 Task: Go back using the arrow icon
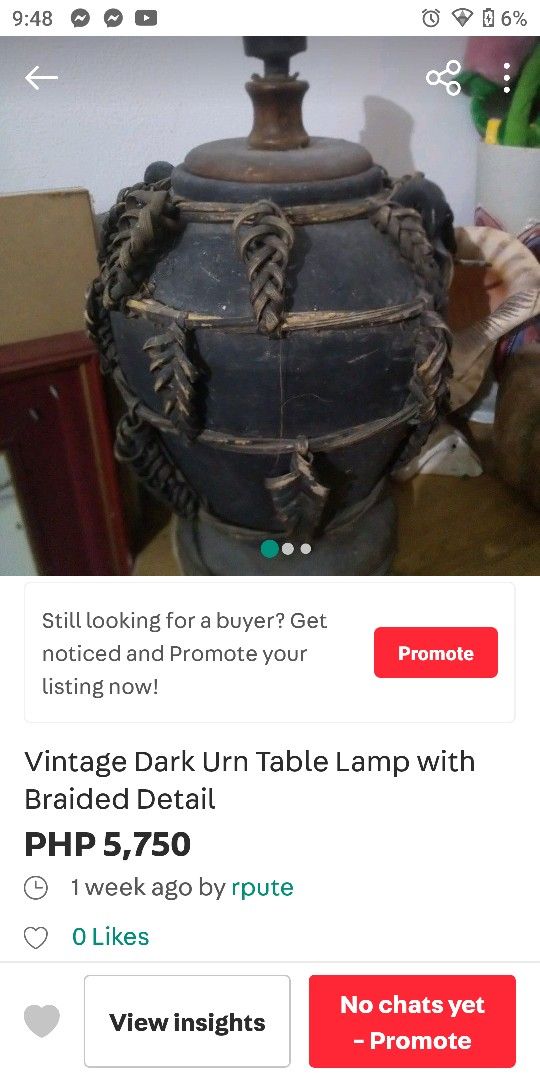tap(41, 78)
